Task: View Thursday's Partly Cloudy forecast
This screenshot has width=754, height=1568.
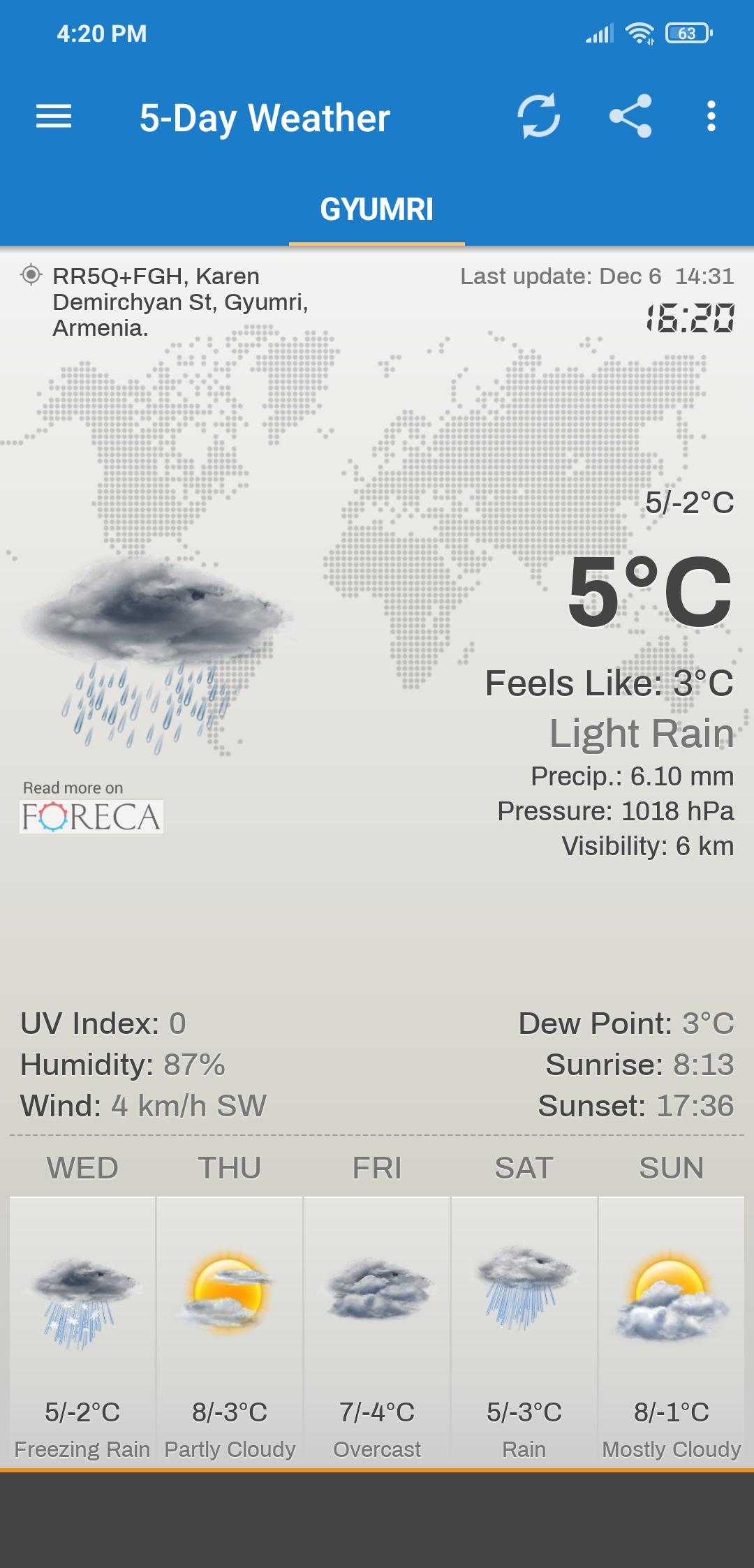Action: (x=230, y=1332)
